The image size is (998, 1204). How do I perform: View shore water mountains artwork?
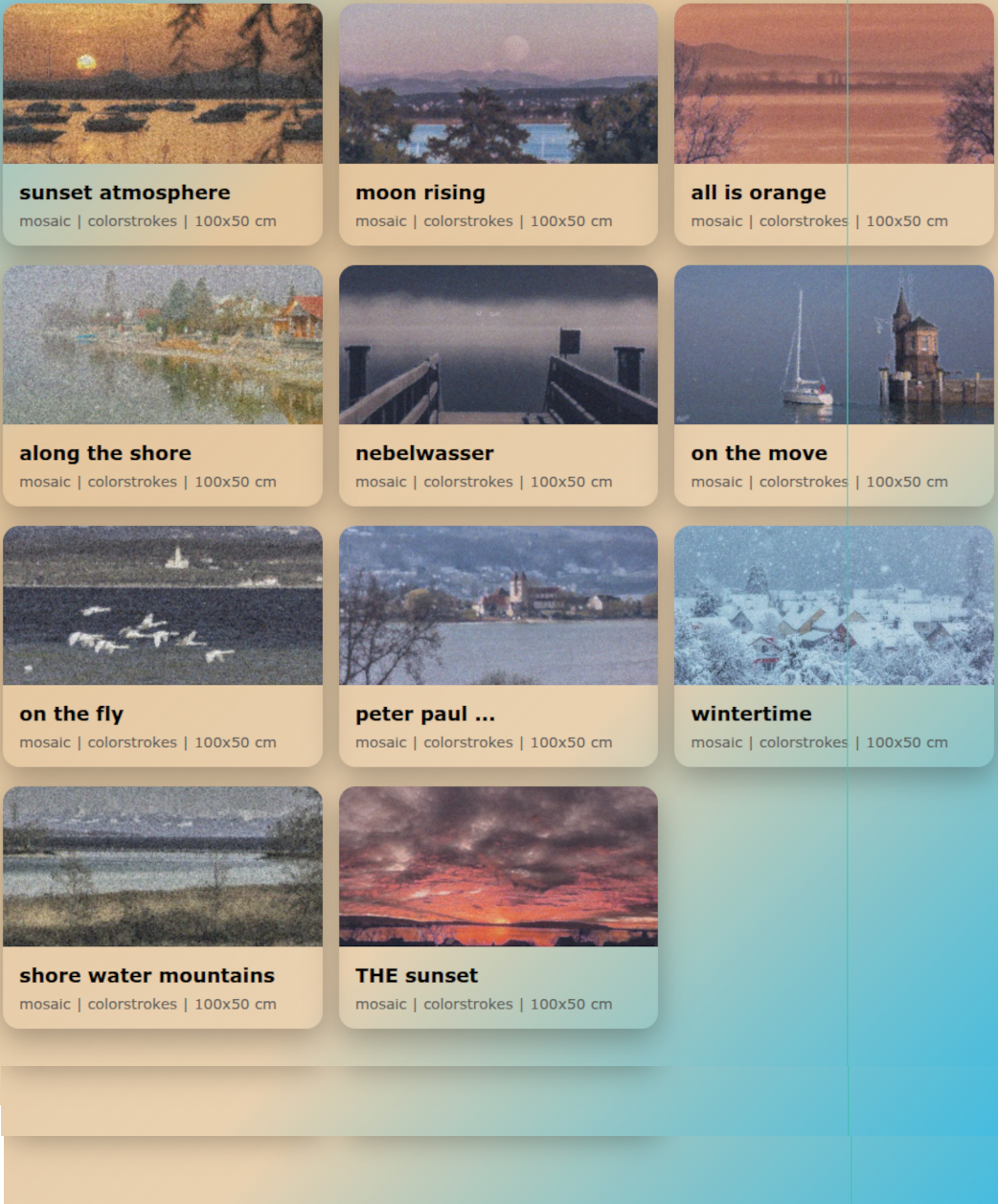[163, 907]
